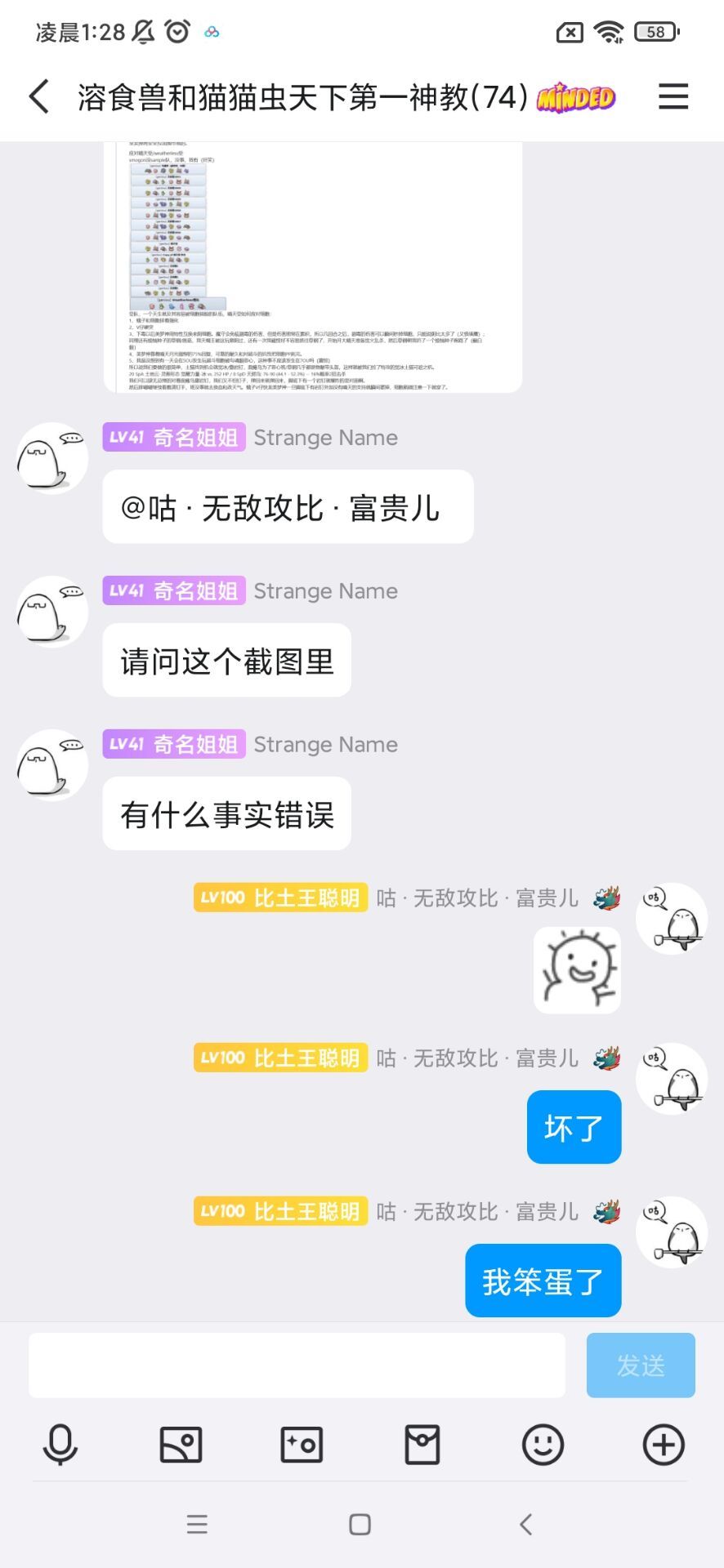Start voice message with microphone icon
The width and height of the screenshot is (724, 1568).
tap(60, 1445)
